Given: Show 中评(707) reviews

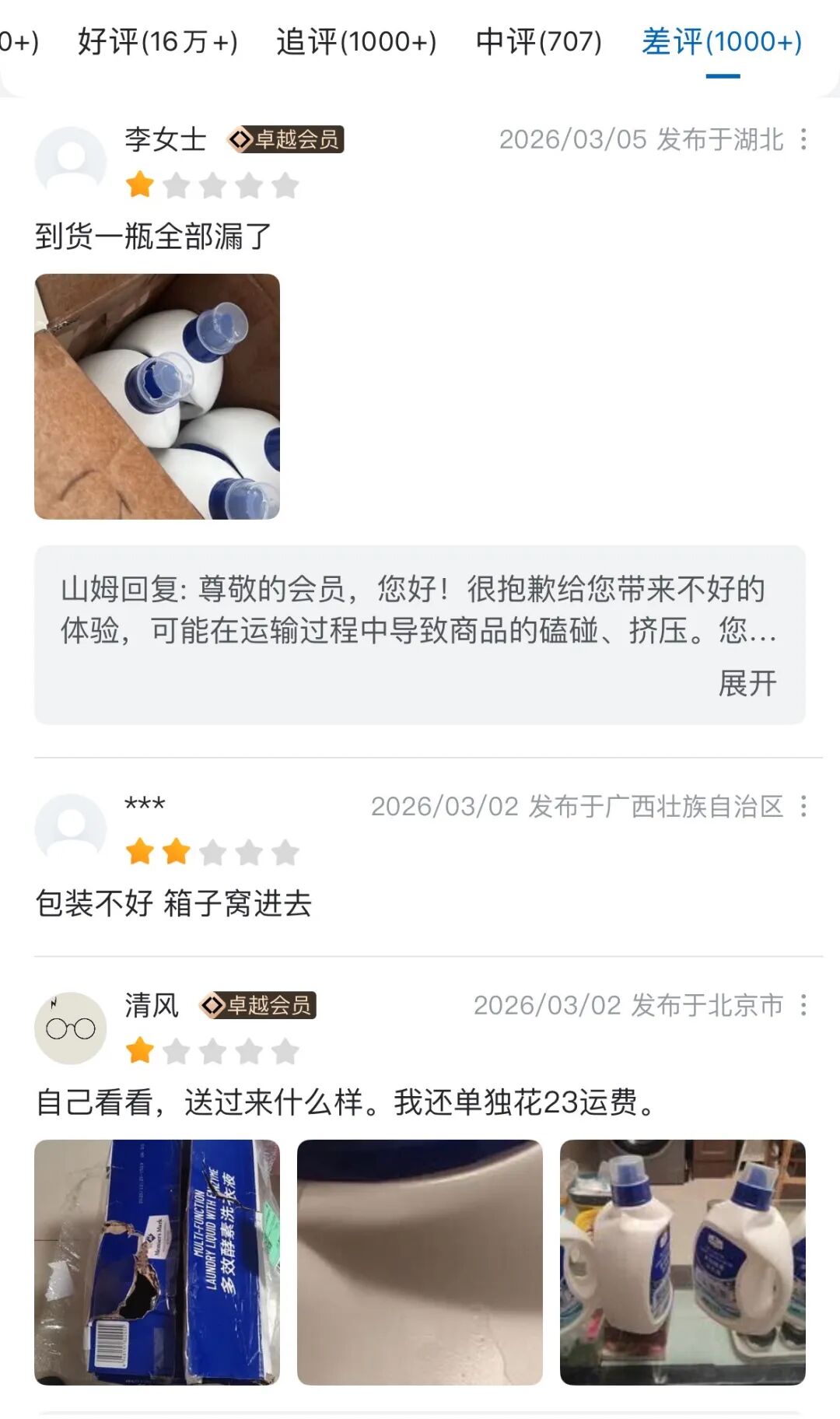Looking at the screenshot, I should click(538, 41).
